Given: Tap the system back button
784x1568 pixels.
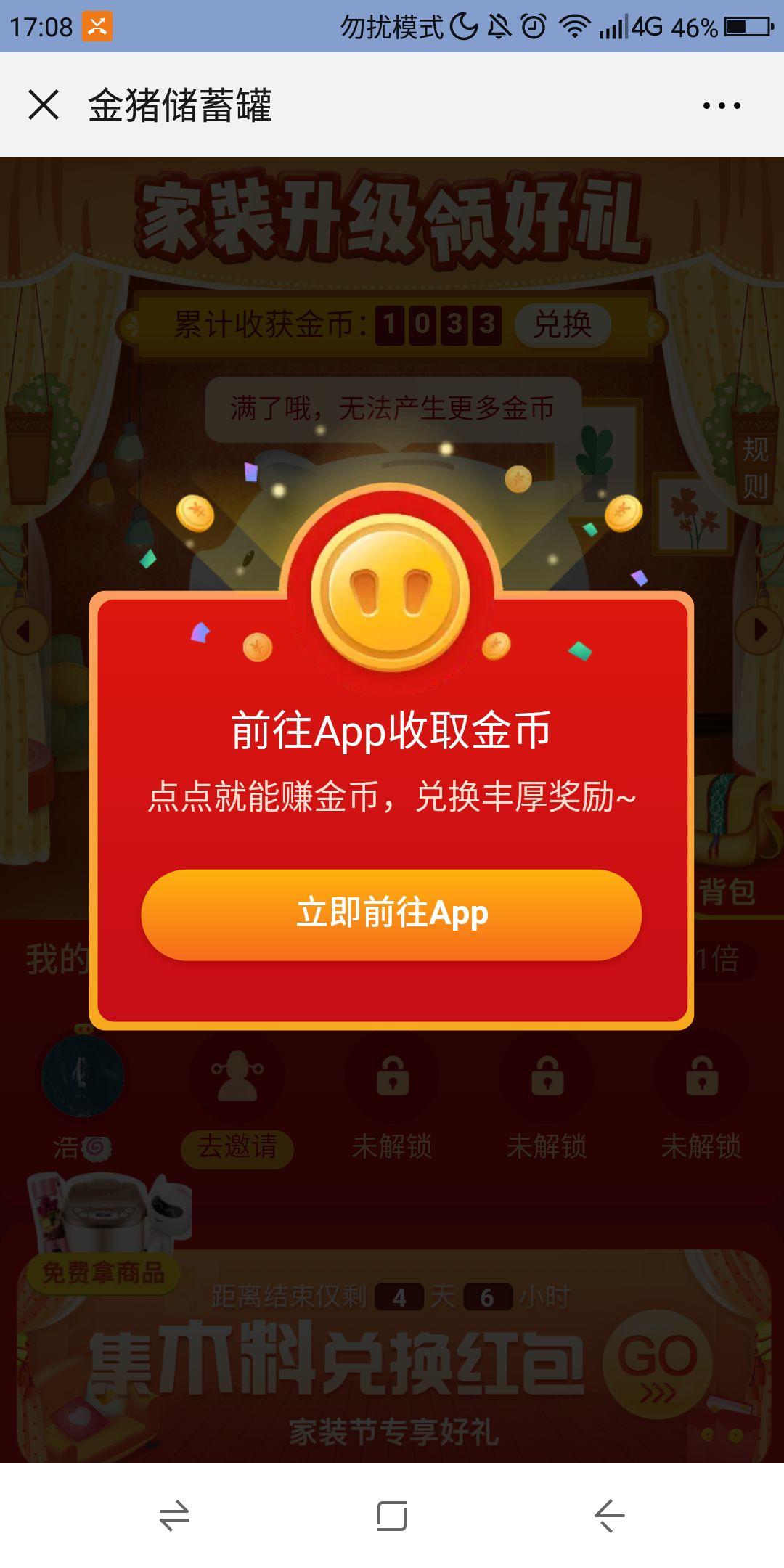Looking at the screenshot, I should pos(609,1516).
